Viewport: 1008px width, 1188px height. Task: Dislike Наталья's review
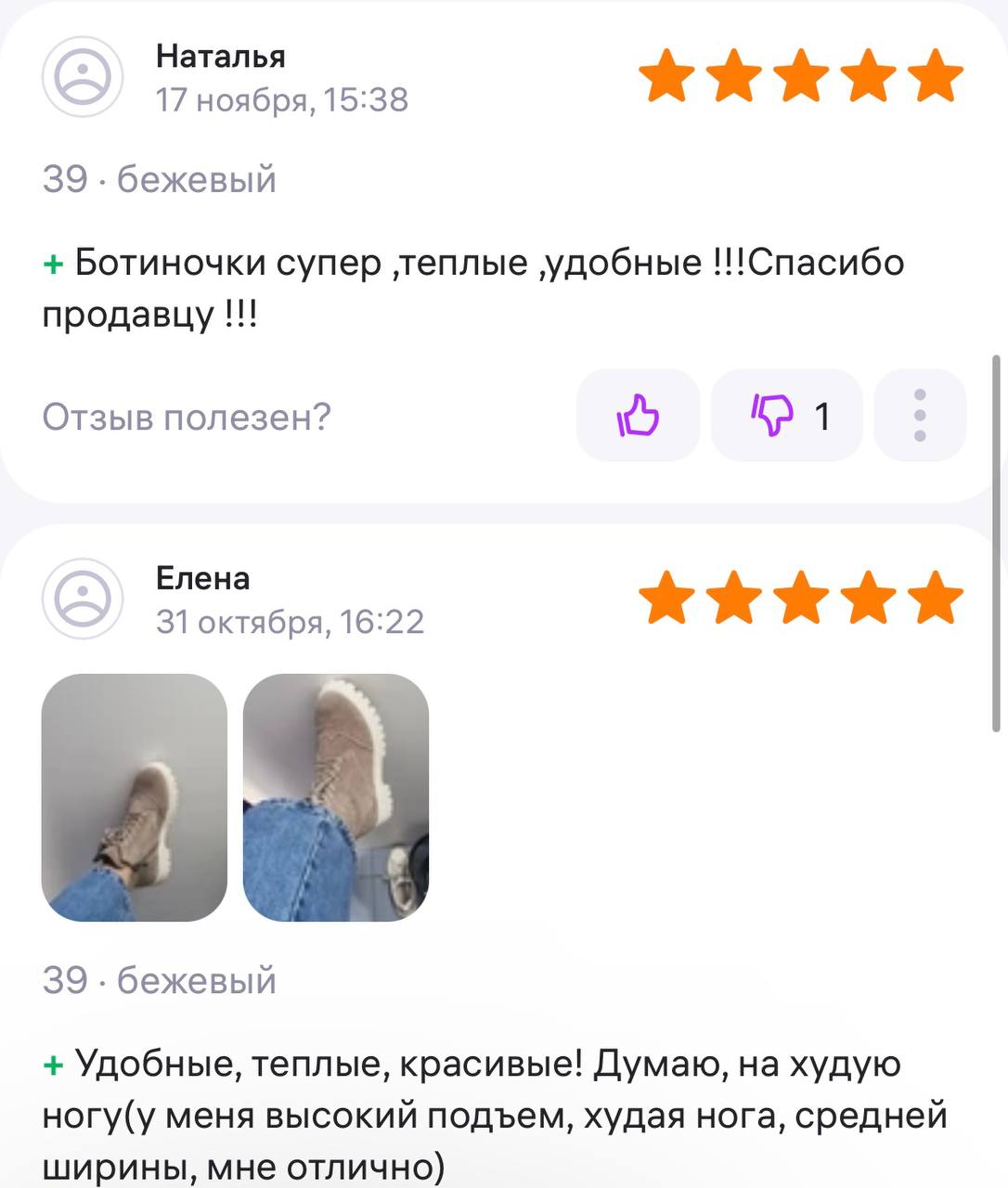[785, 416]
